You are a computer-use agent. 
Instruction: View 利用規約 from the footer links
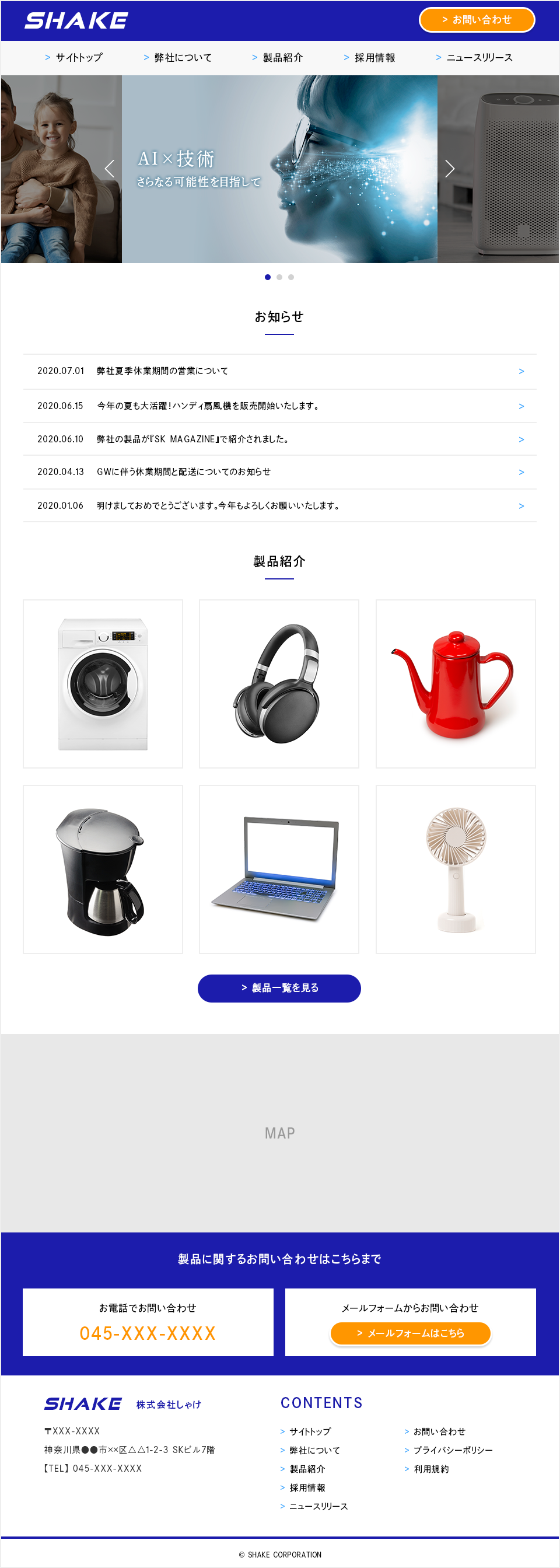coord(431,1469)
